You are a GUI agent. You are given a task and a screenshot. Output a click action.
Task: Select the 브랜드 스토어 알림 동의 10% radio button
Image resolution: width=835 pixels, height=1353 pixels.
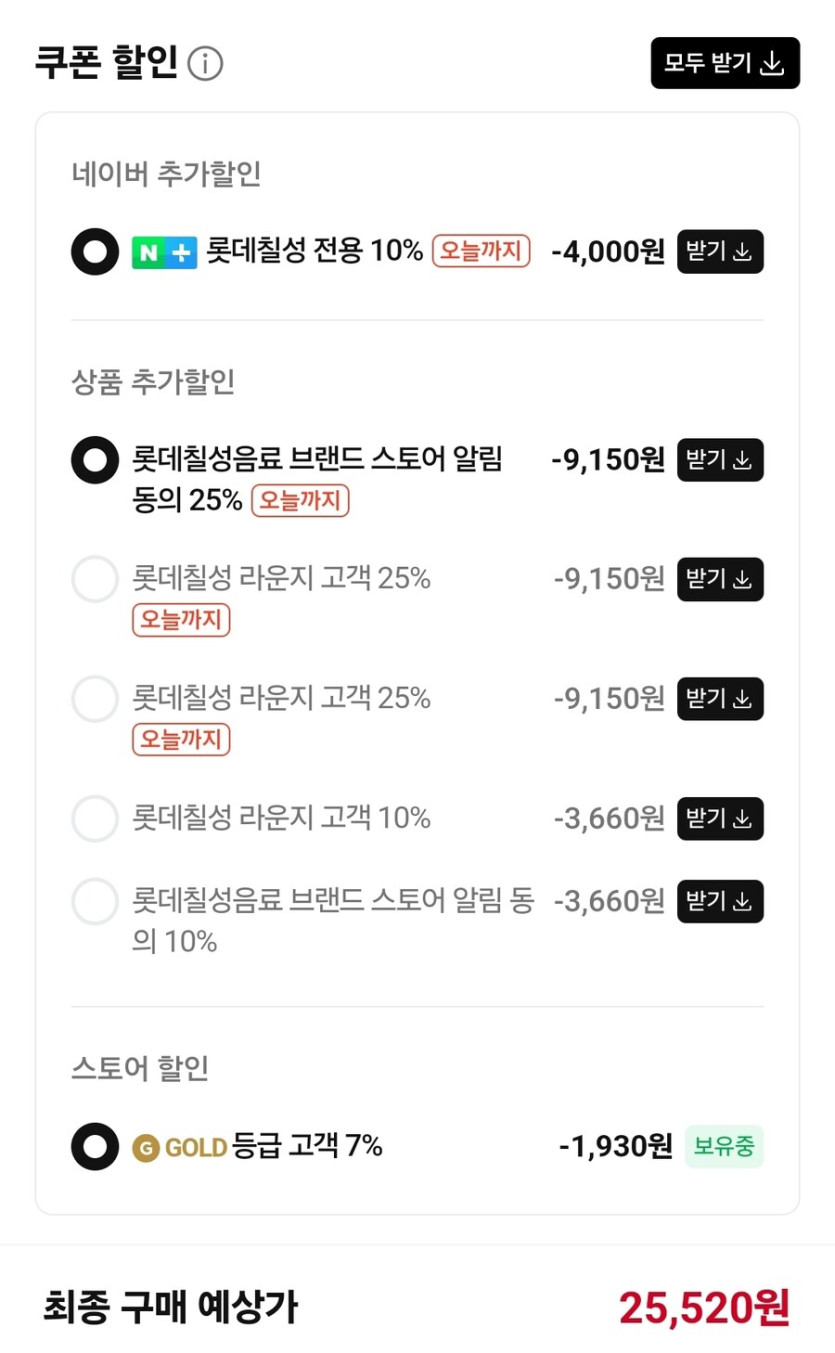tap(94, 901)
